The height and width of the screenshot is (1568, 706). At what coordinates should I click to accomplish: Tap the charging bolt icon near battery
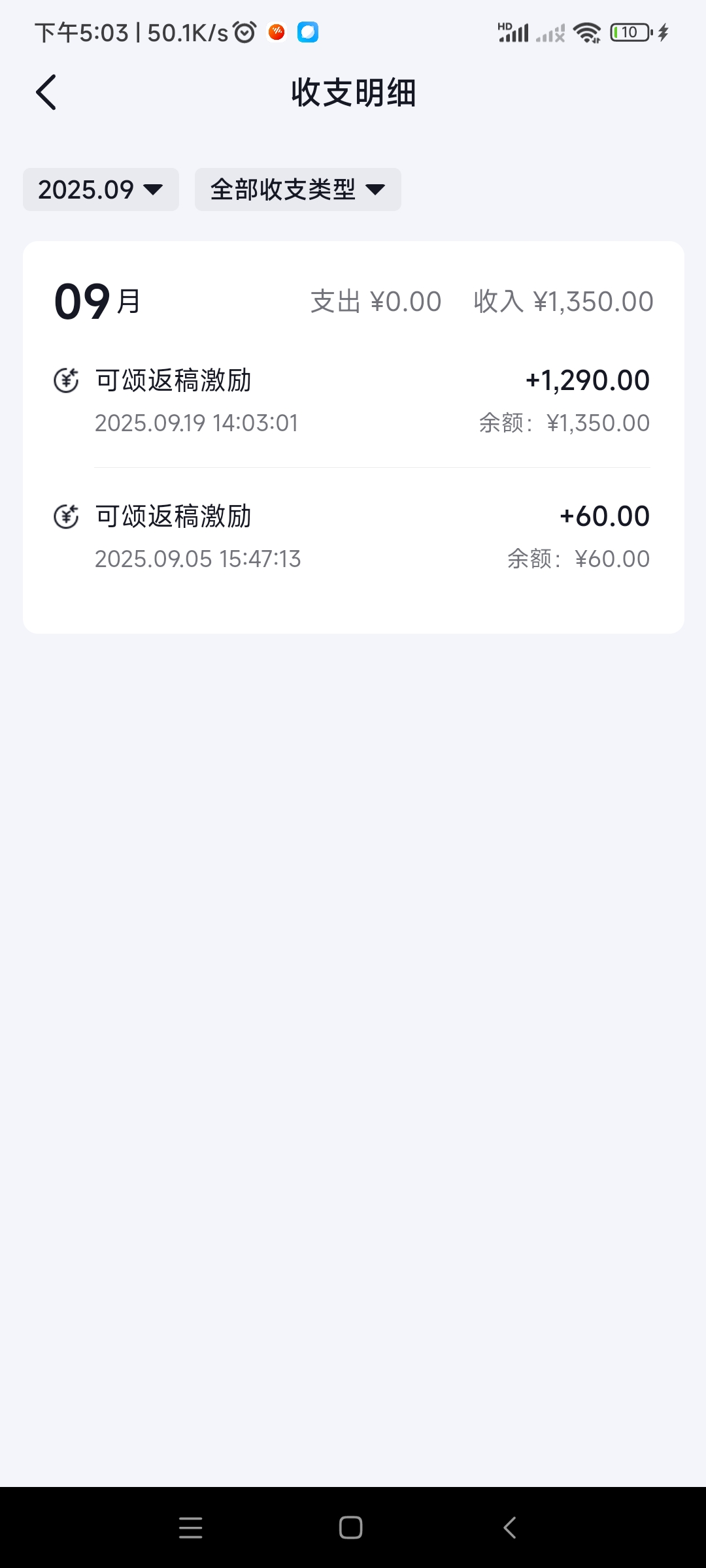[x=664, y=31]
